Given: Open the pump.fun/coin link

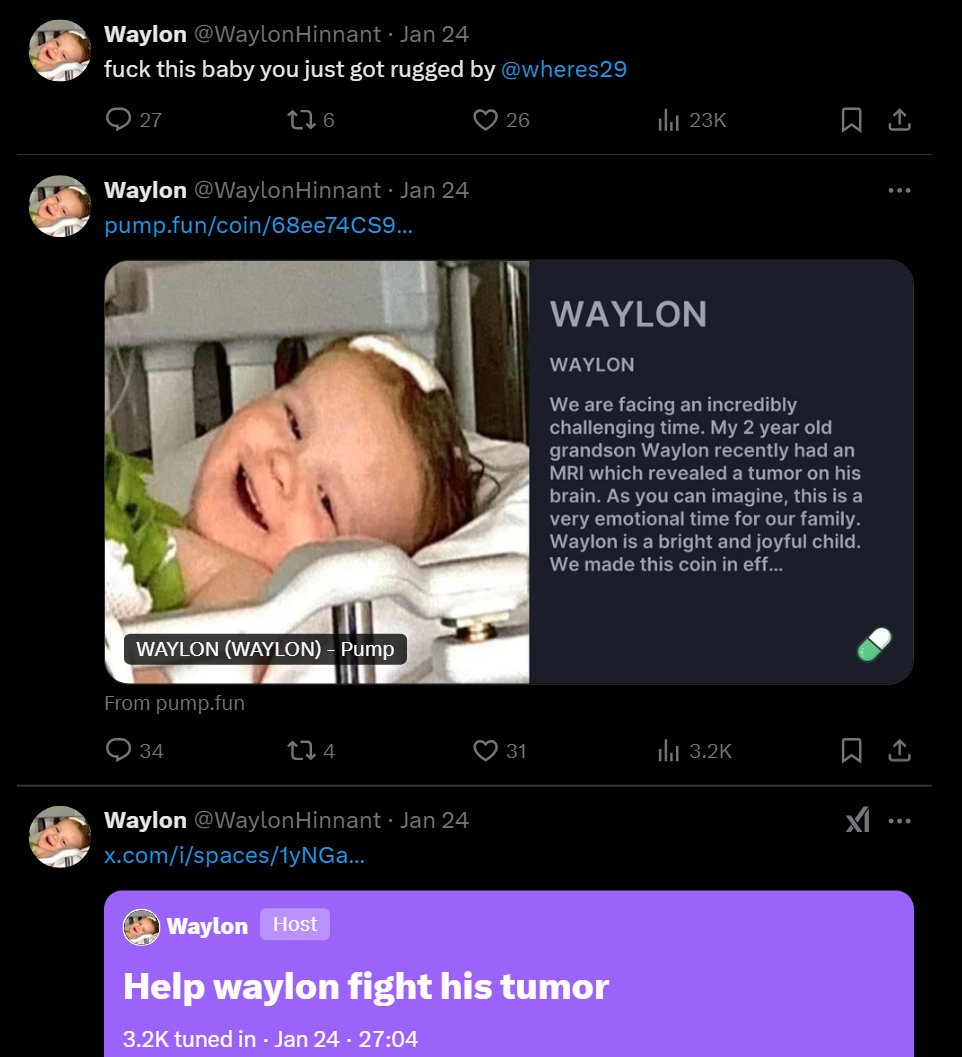Looking at the screenshot, I should pyautogui.click(x=258, y=225).
